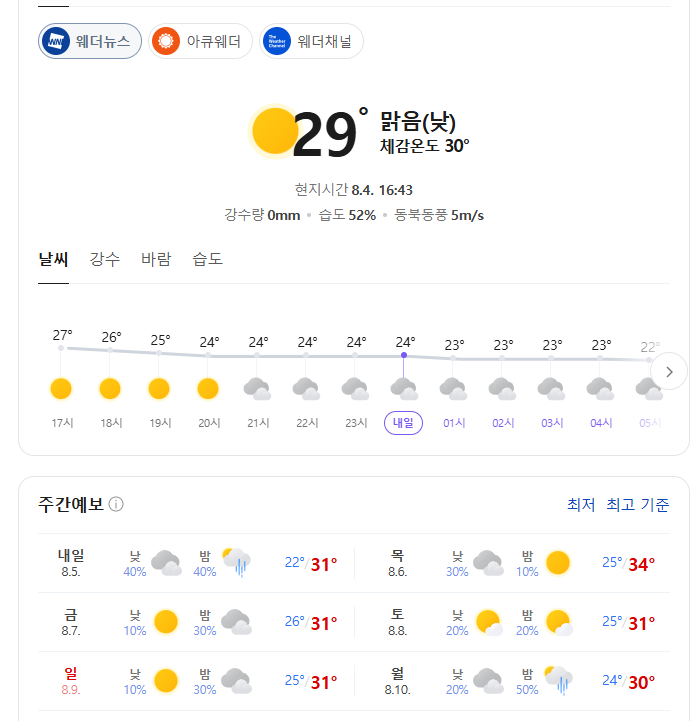
Task: Choose the 웨더채널 provider chip
Action: coord(311,41)
